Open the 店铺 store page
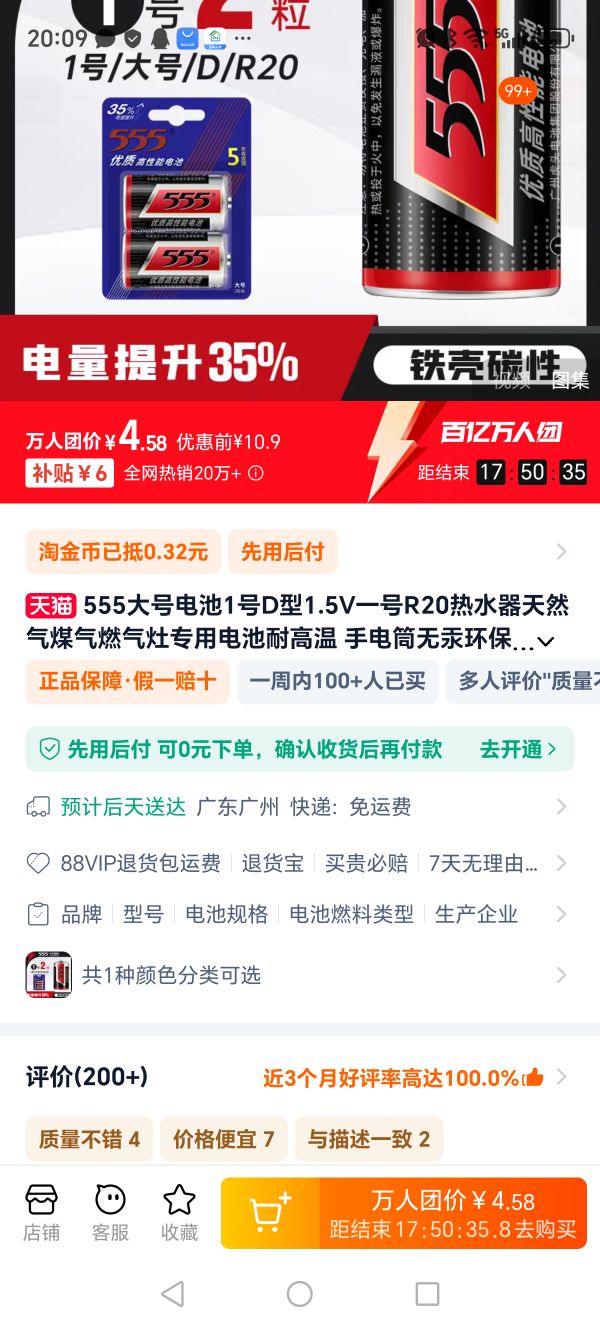Viewport: 600px width, 1326px height. [42, 1212]
